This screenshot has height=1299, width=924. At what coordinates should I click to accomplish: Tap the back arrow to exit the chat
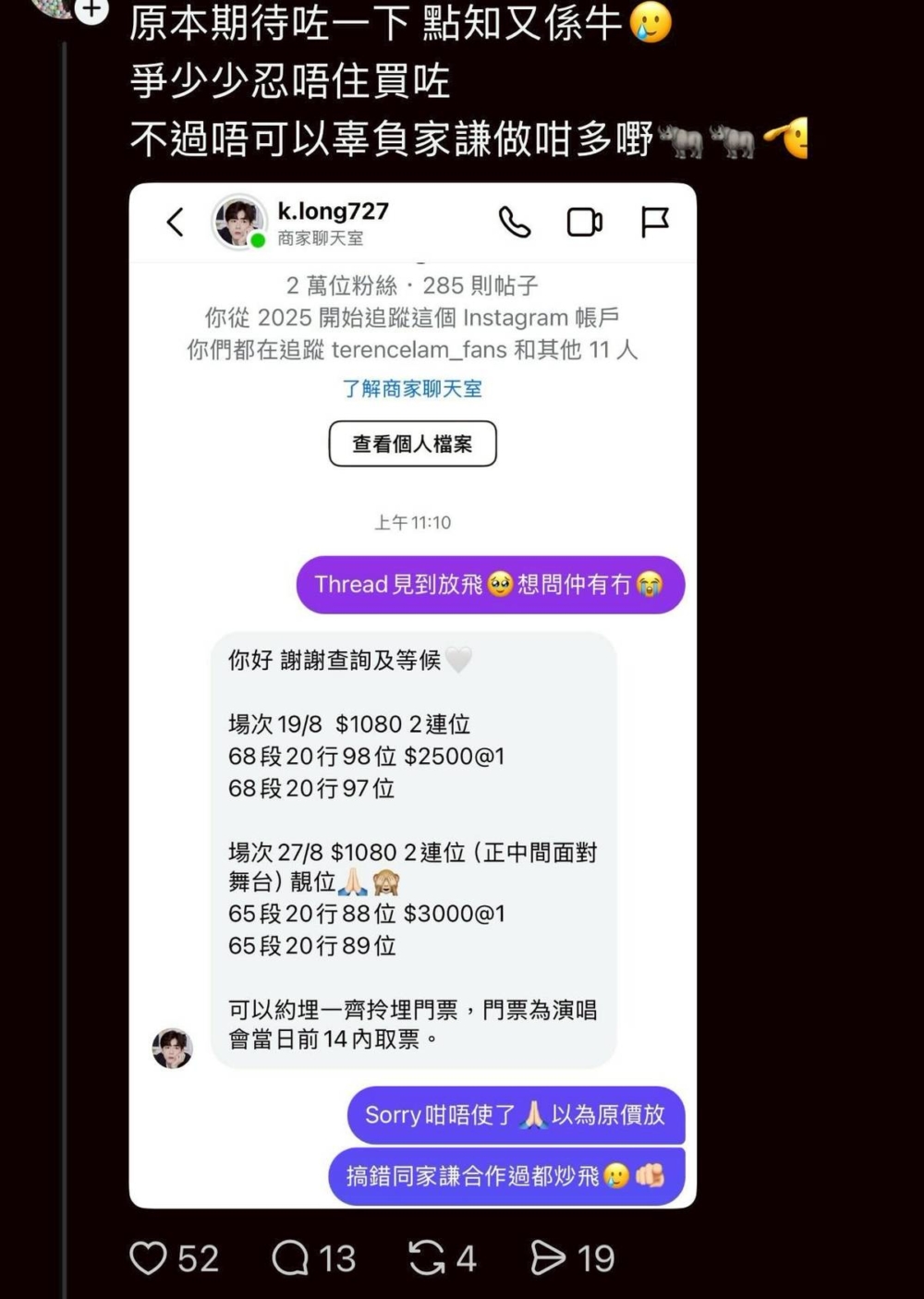[176, 222]
